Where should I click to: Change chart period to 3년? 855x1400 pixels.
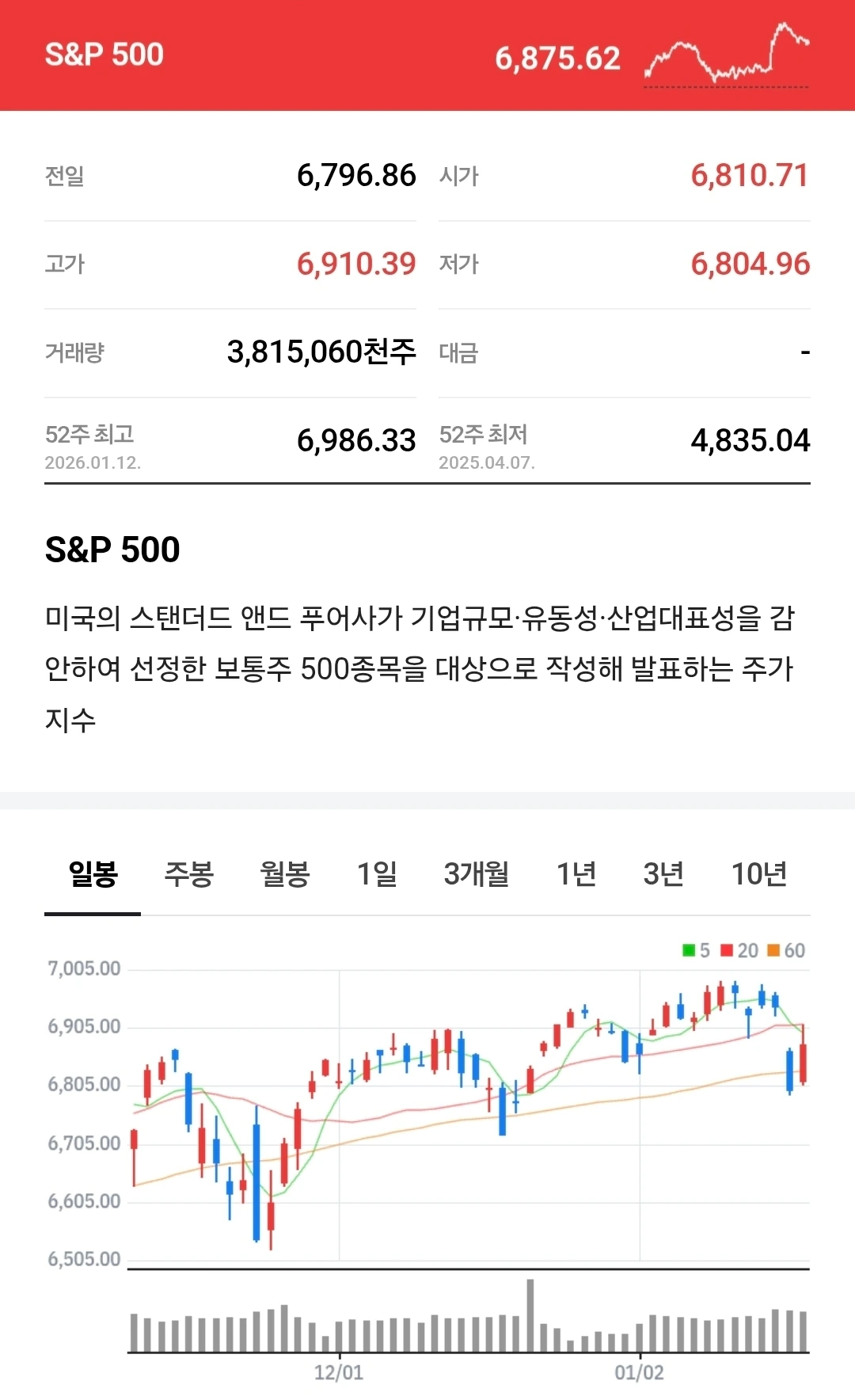(663, 874)
